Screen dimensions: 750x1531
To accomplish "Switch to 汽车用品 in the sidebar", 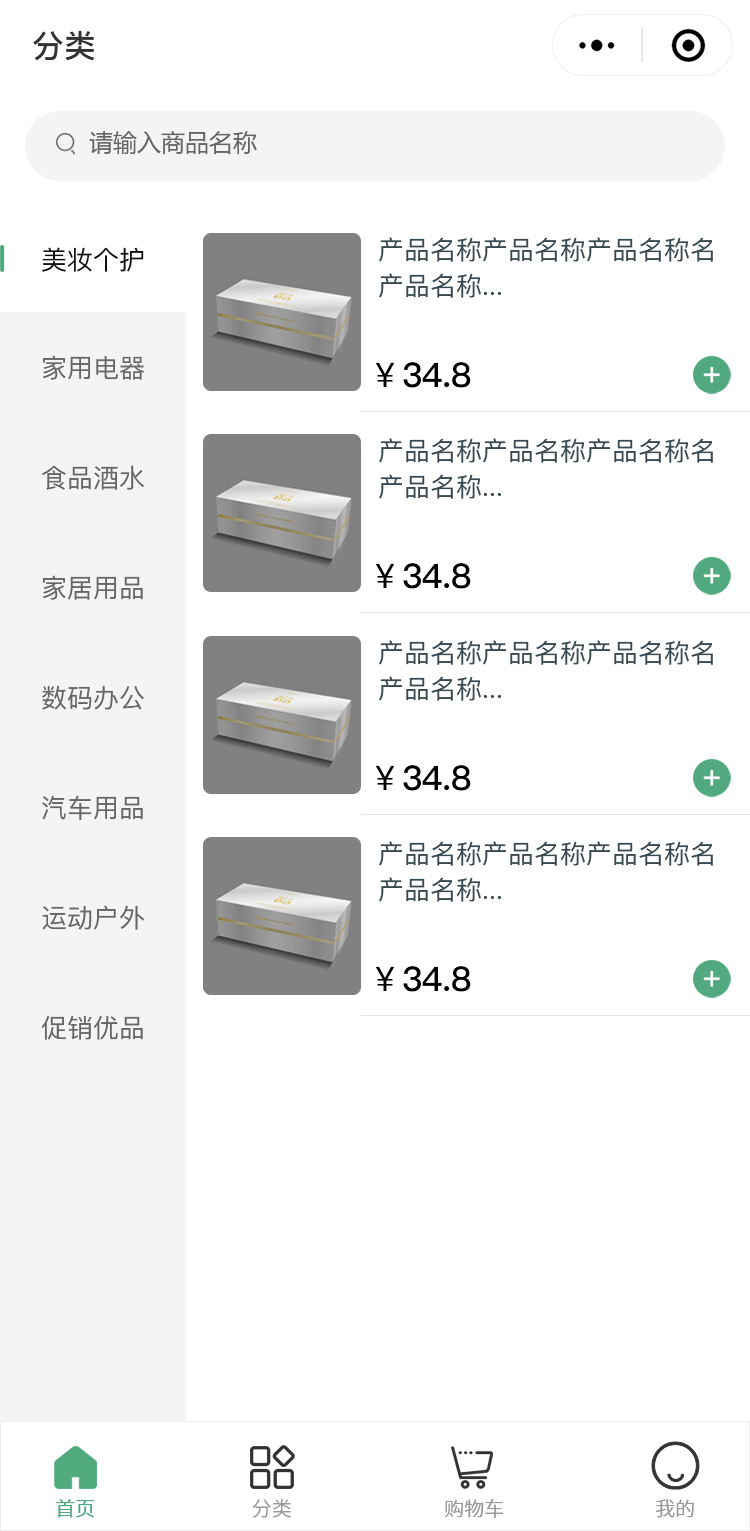I will (93, 808).
